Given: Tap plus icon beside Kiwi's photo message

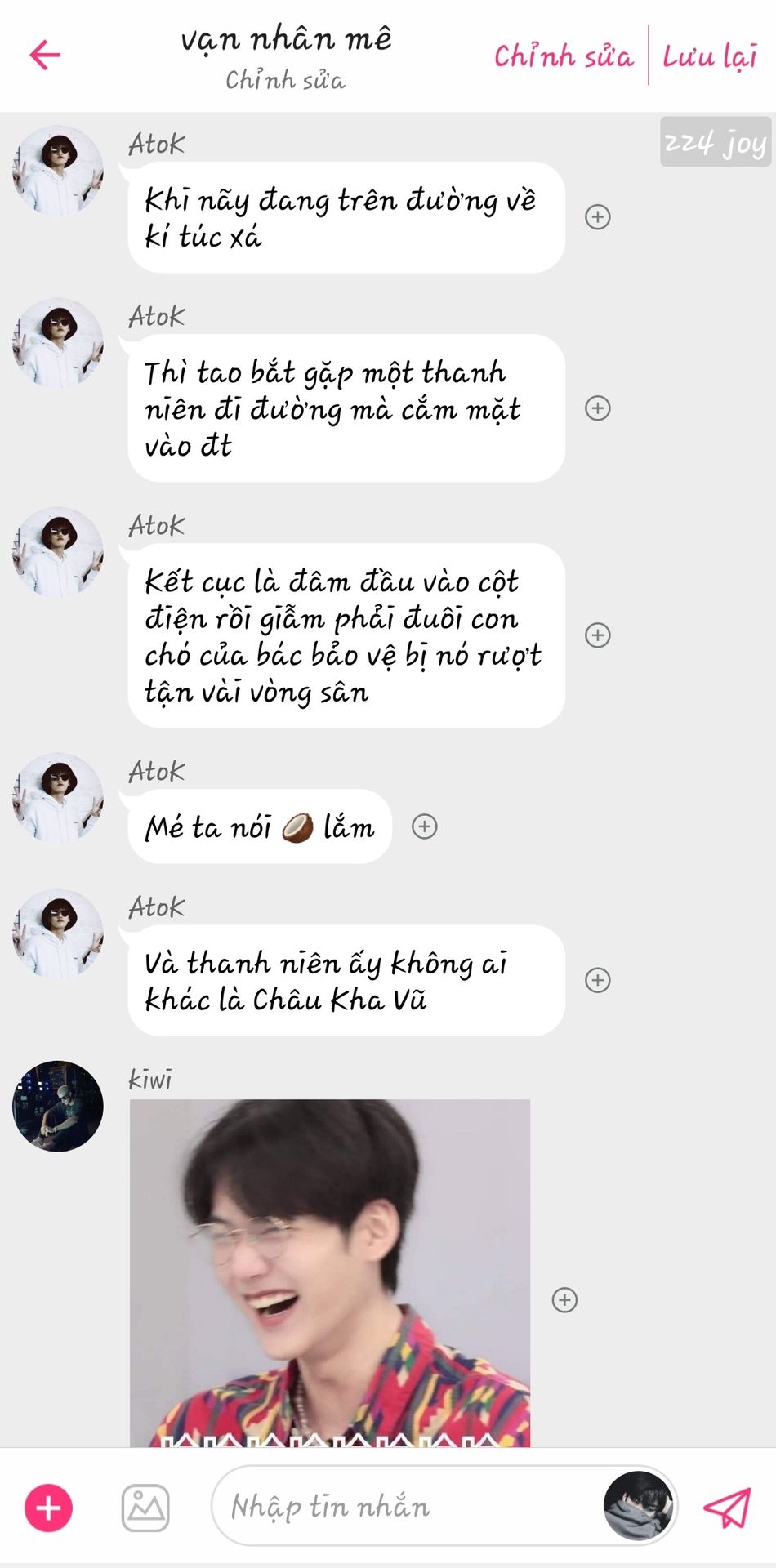Looking at the screenshot, I should pos(564,1299).
